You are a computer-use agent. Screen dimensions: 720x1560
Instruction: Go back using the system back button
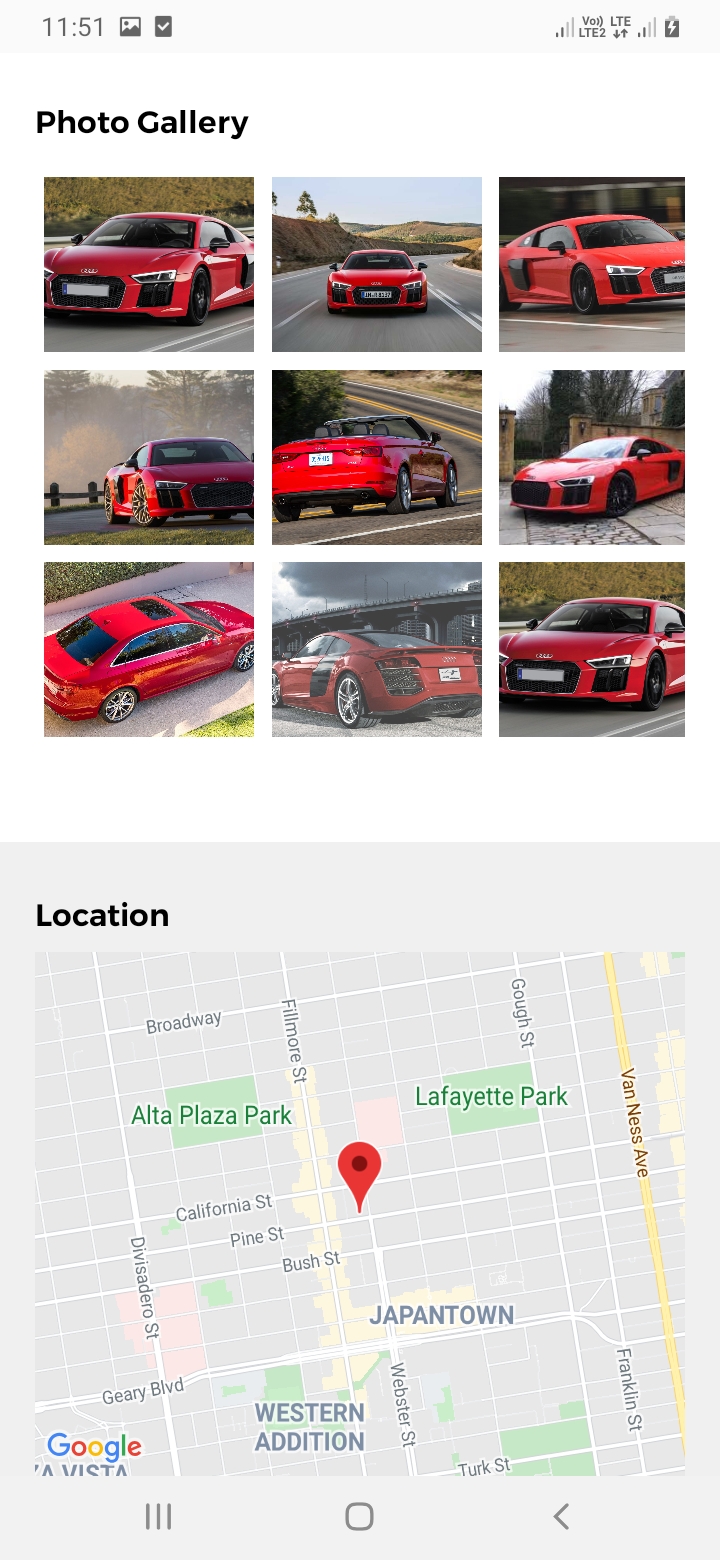click(x=561, y=1516)
